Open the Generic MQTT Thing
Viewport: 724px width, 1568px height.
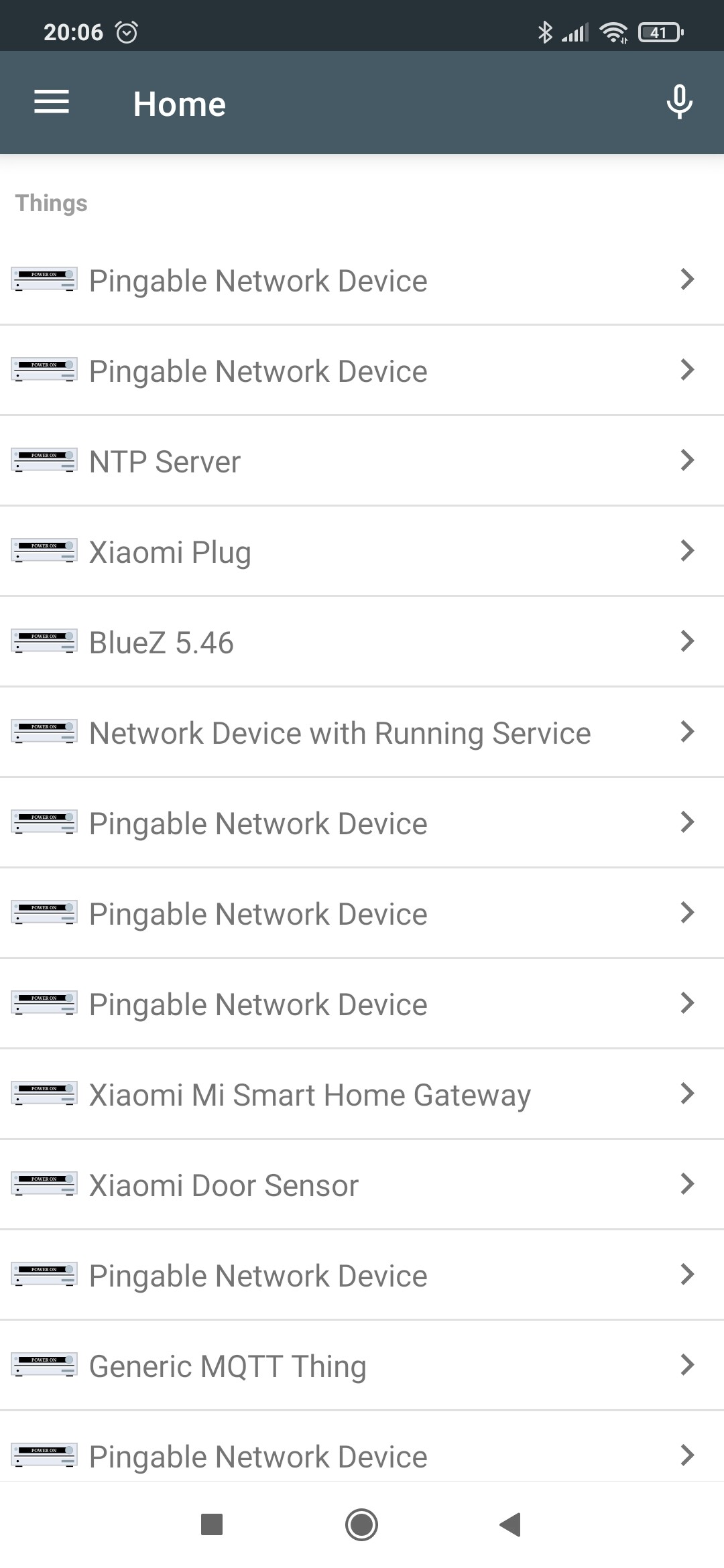362,1366
